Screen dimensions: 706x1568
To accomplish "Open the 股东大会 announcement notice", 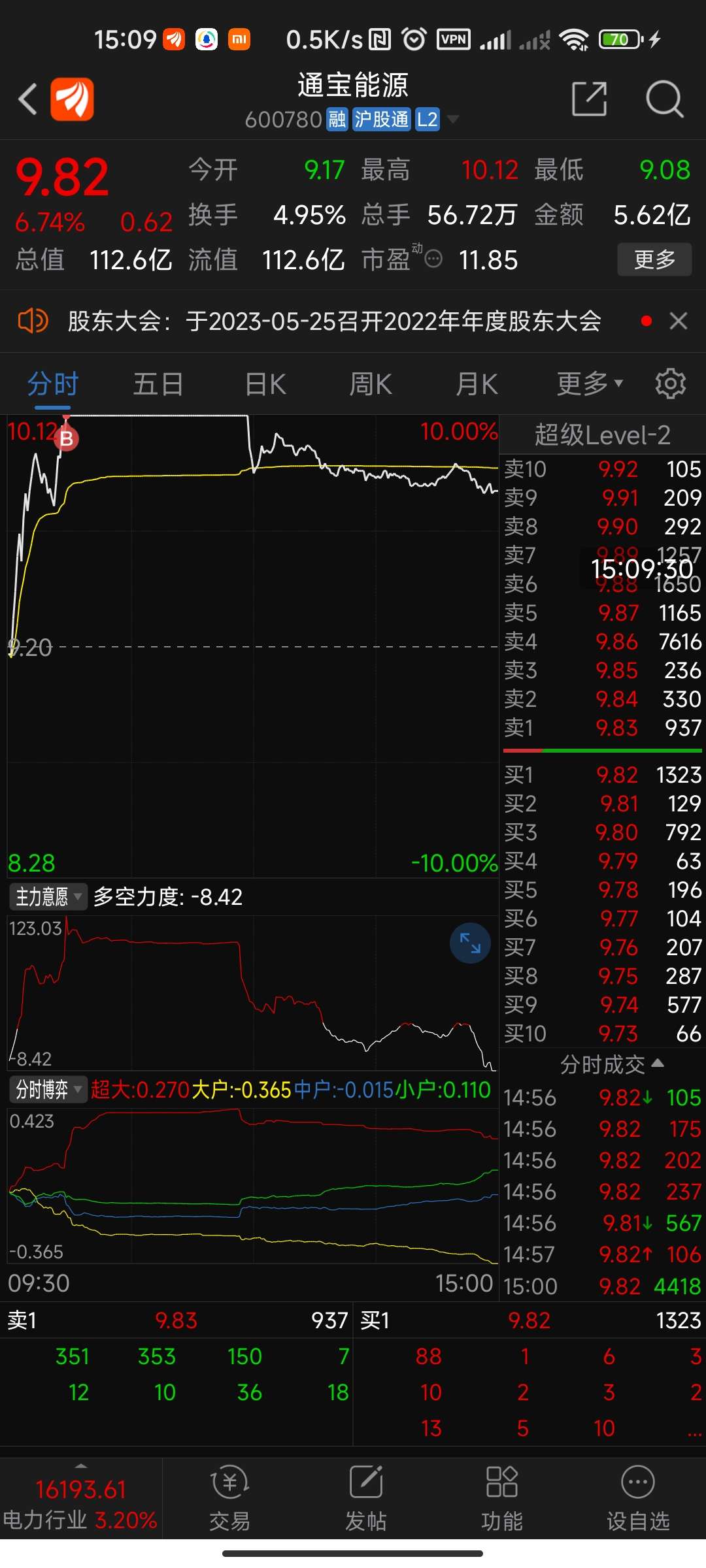I will click(x=335, y=321).
